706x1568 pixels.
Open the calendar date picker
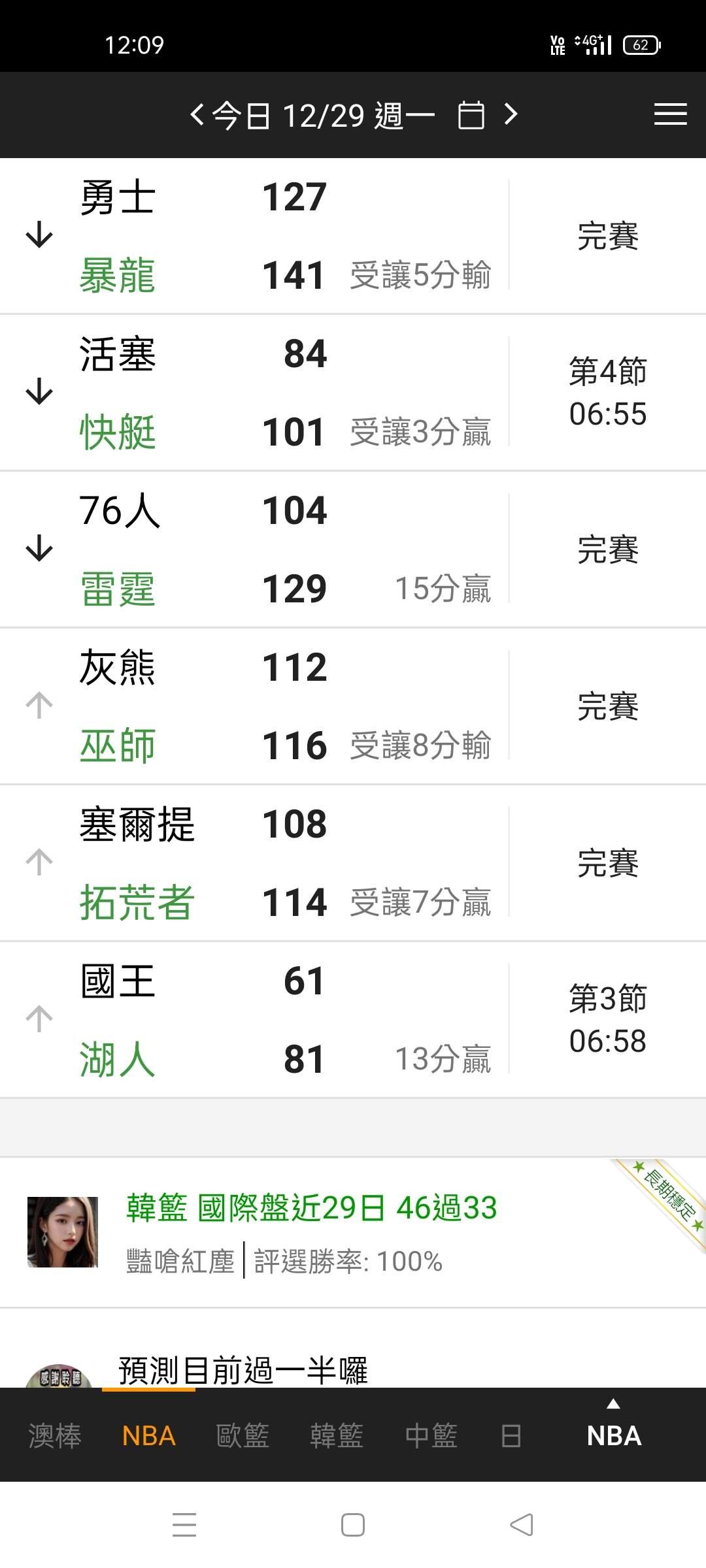pos(471,116)
